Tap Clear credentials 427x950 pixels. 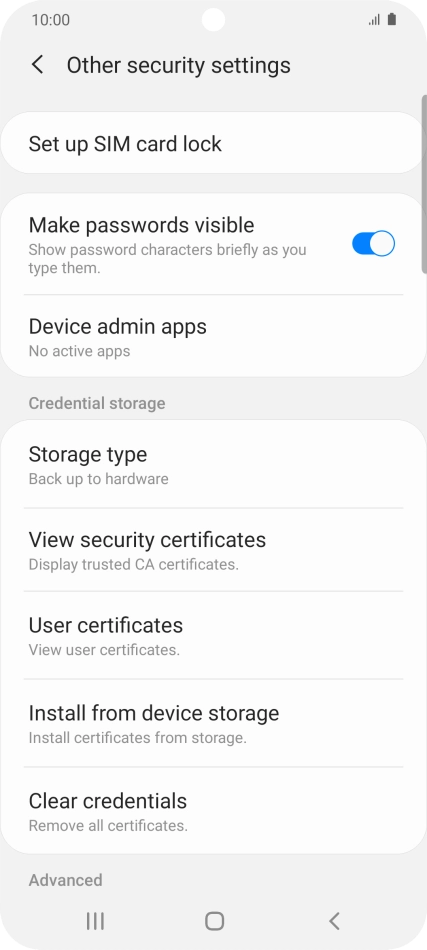(213, 811)
